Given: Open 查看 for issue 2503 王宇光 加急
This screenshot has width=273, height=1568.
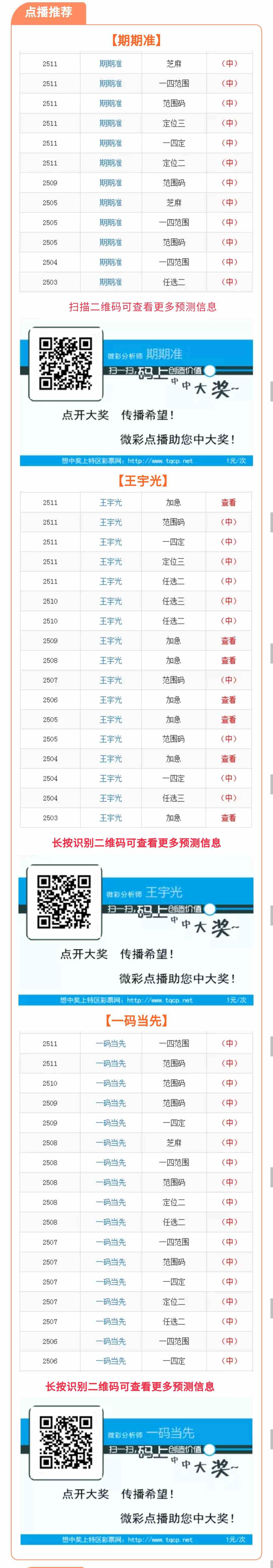Looking at the screenshot, I should [229, 817].
